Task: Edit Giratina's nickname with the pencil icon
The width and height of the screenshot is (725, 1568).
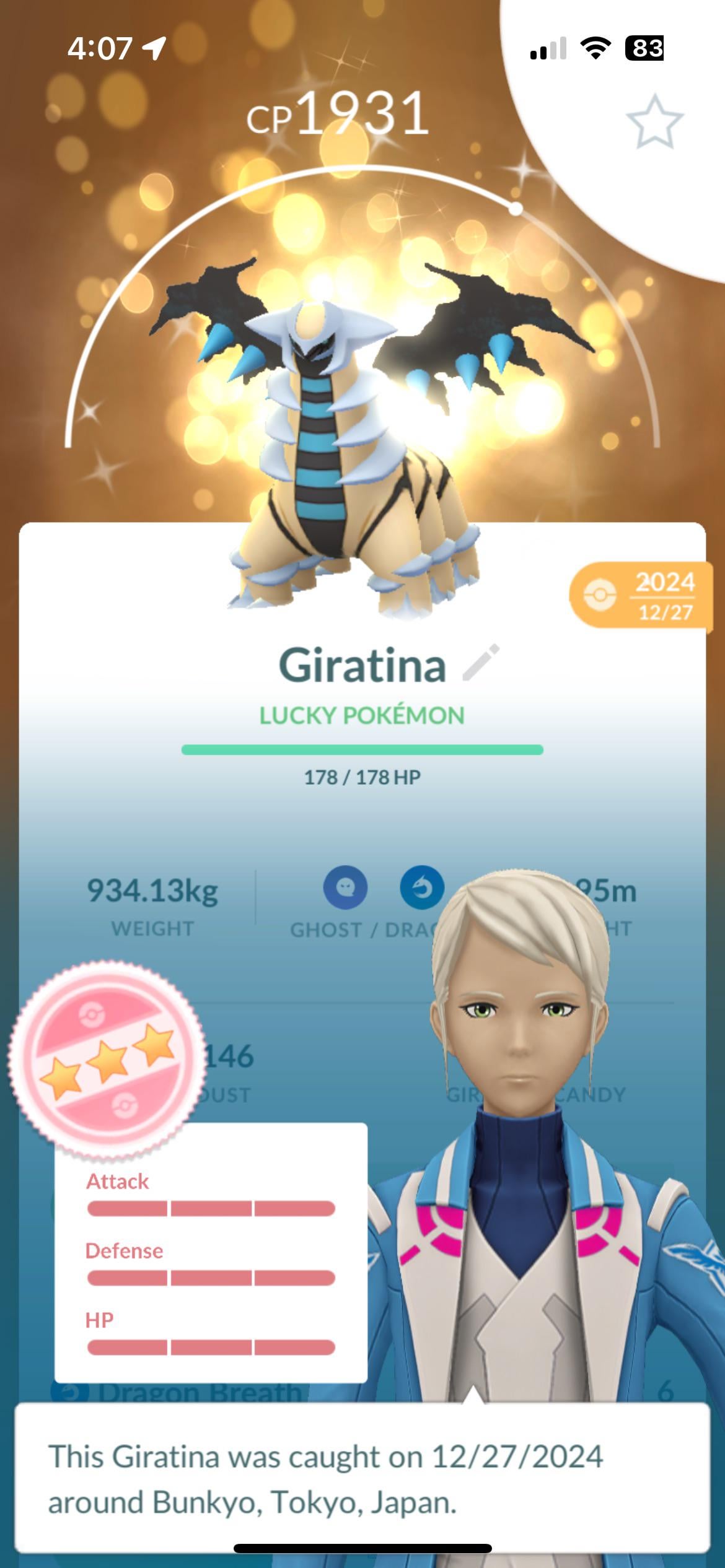Action: tap(481, 663)
